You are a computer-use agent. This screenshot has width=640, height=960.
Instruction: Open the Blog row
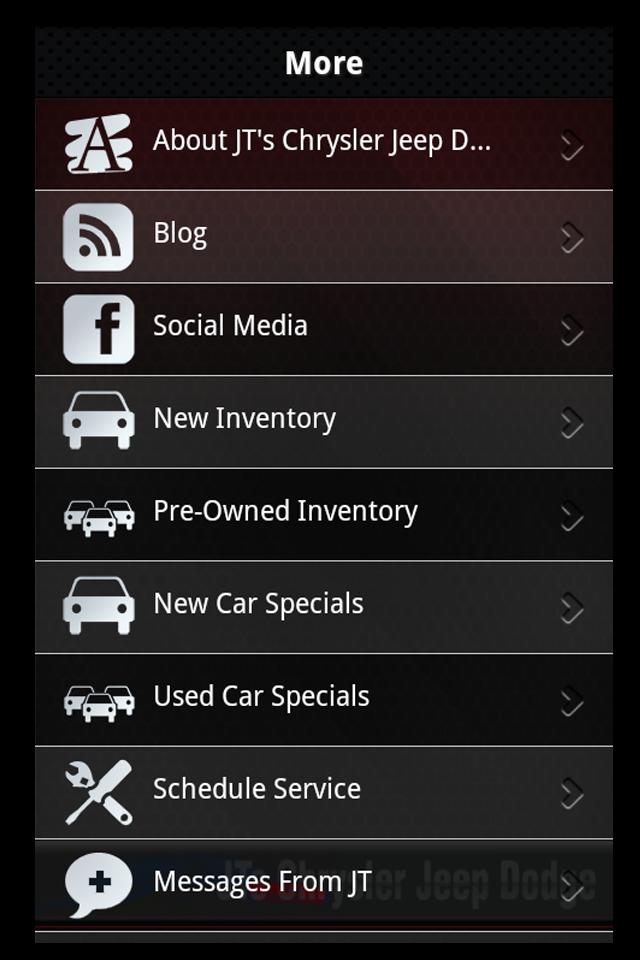pos(323,236)
